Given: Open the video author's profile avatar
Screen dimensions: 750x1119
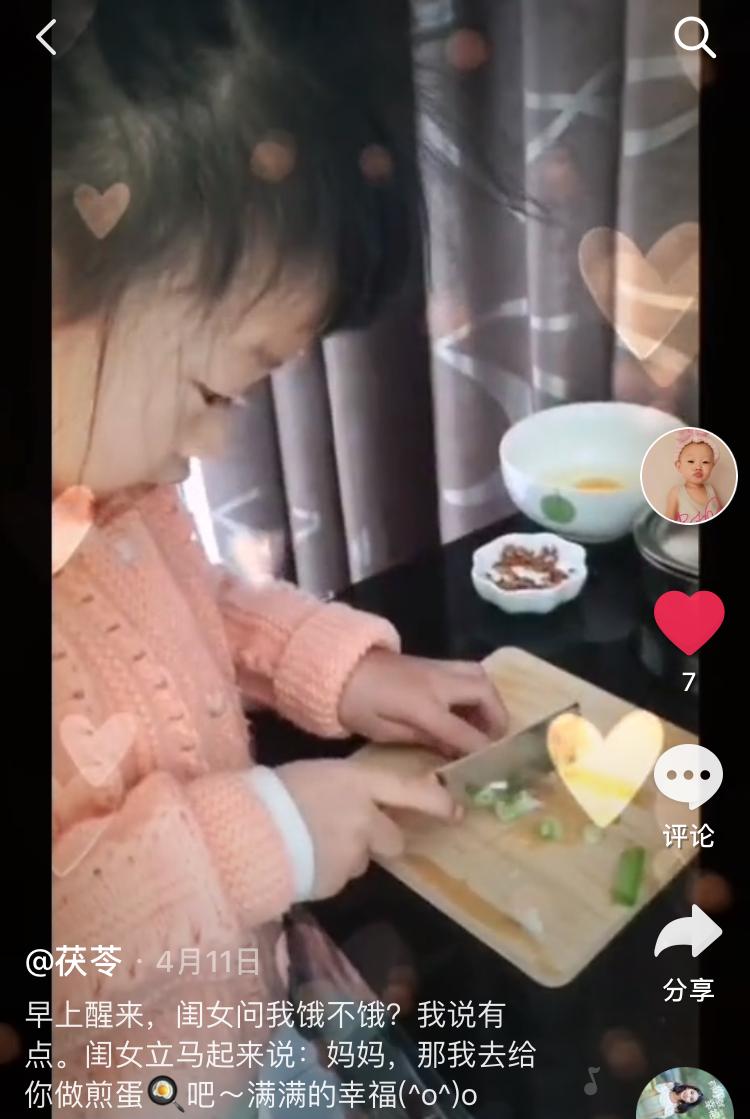Looking at the screenshot, I should coord(688,476).
